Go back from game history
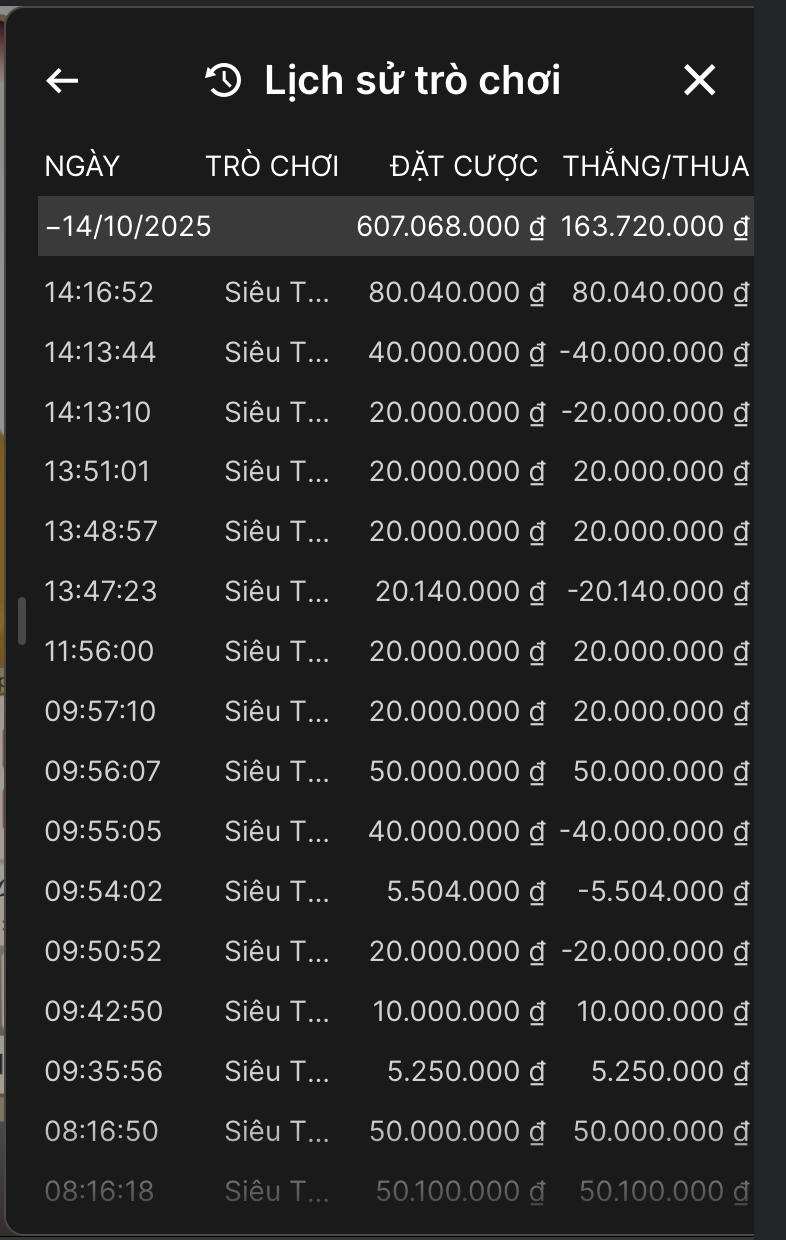 (62, 81)
